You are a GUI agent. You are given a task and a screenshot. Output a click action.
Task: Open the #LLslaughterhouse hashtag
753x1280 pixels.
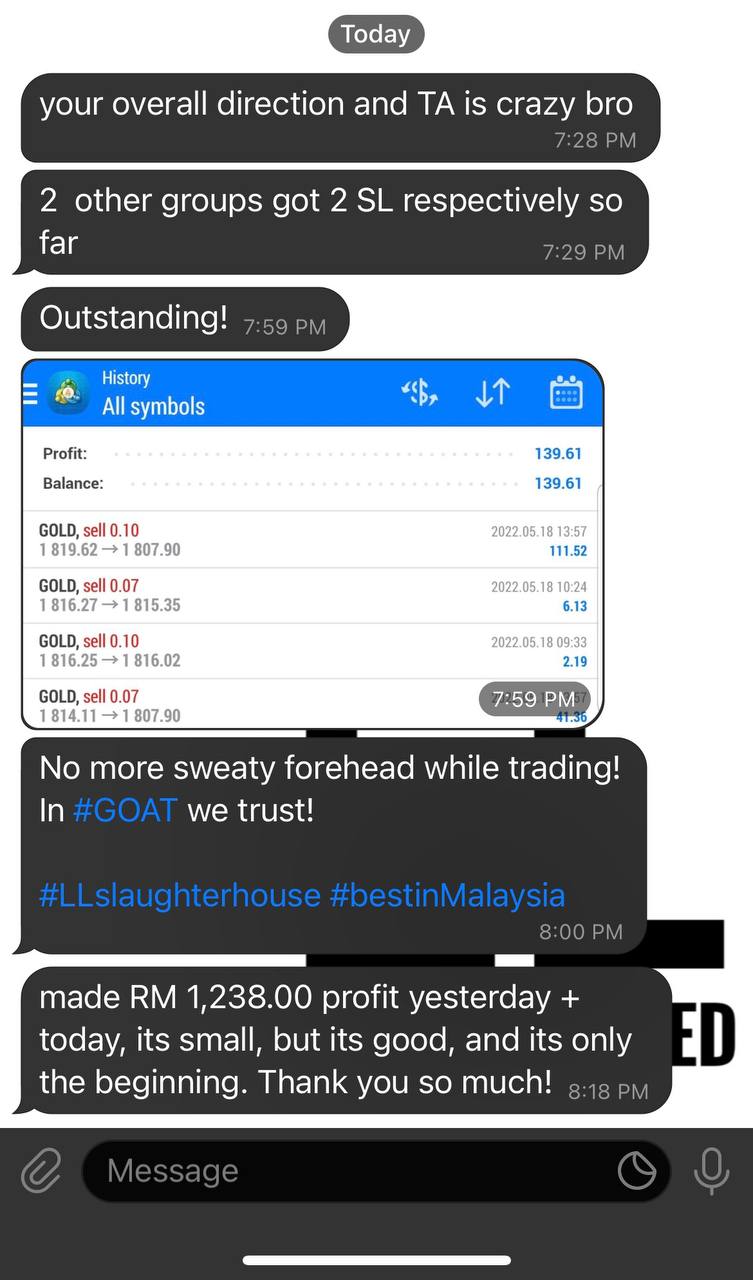(180, 894)
